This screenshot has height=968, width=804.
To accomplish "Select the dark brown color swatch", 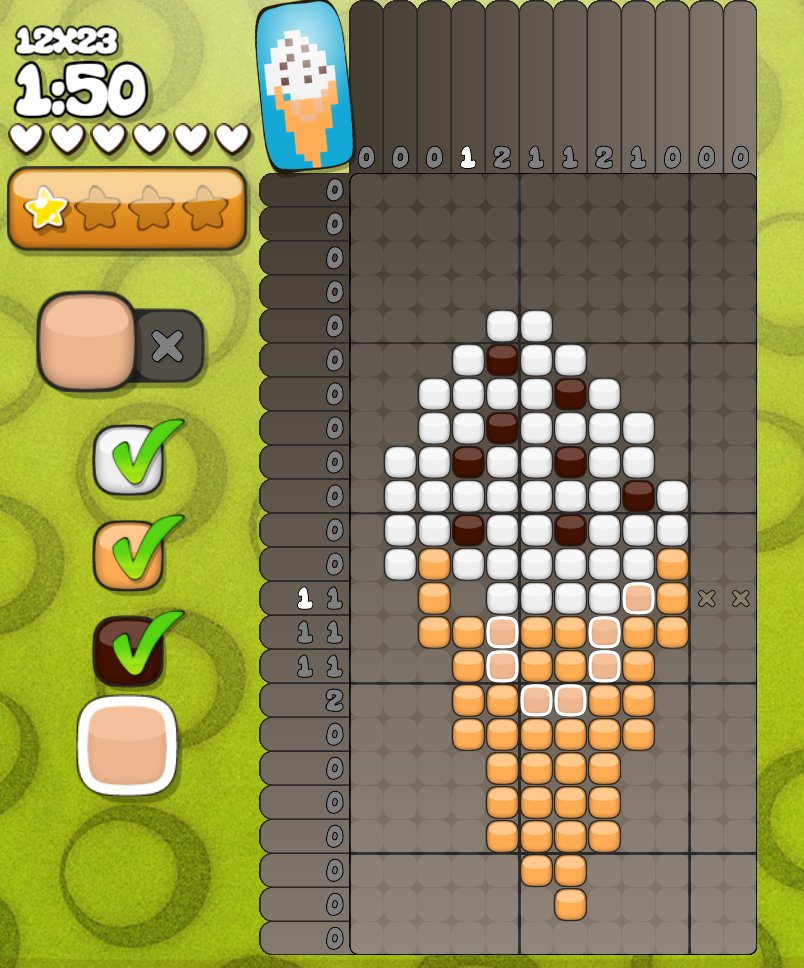I will [127, 651].
